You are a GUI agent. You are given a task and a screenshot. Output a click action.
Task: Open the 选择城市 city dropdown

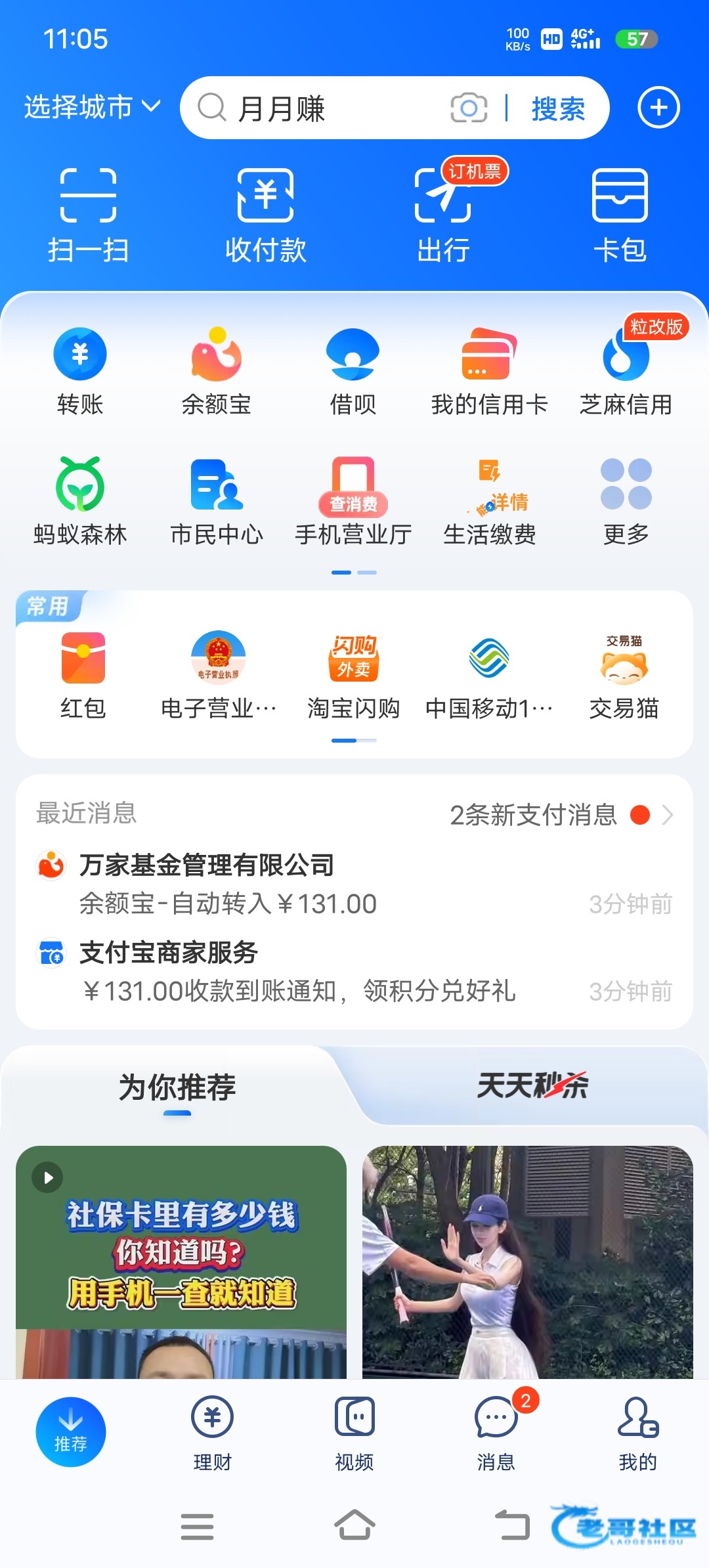coord(92,107)
